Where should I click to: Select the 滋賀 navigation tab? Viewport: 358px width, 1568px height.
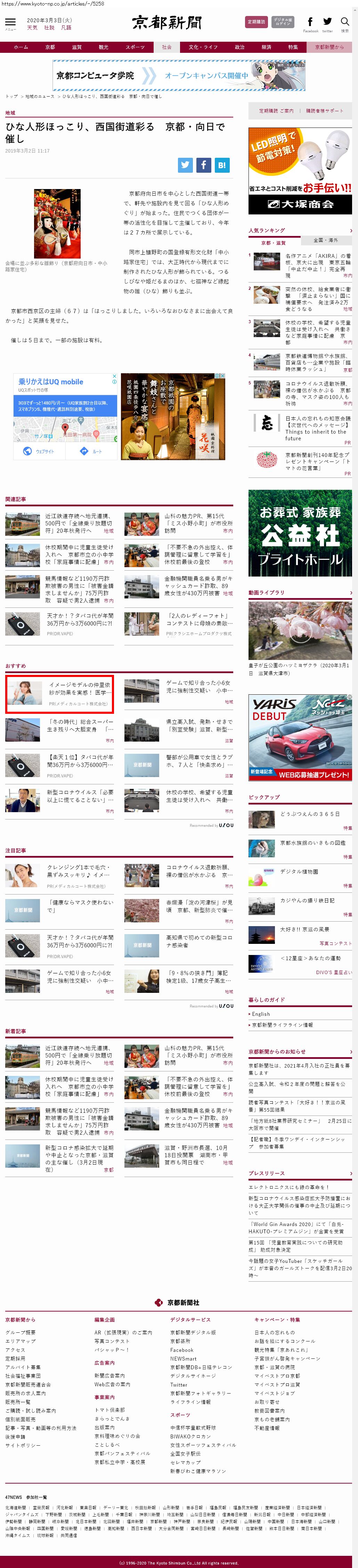pos(77,47)
